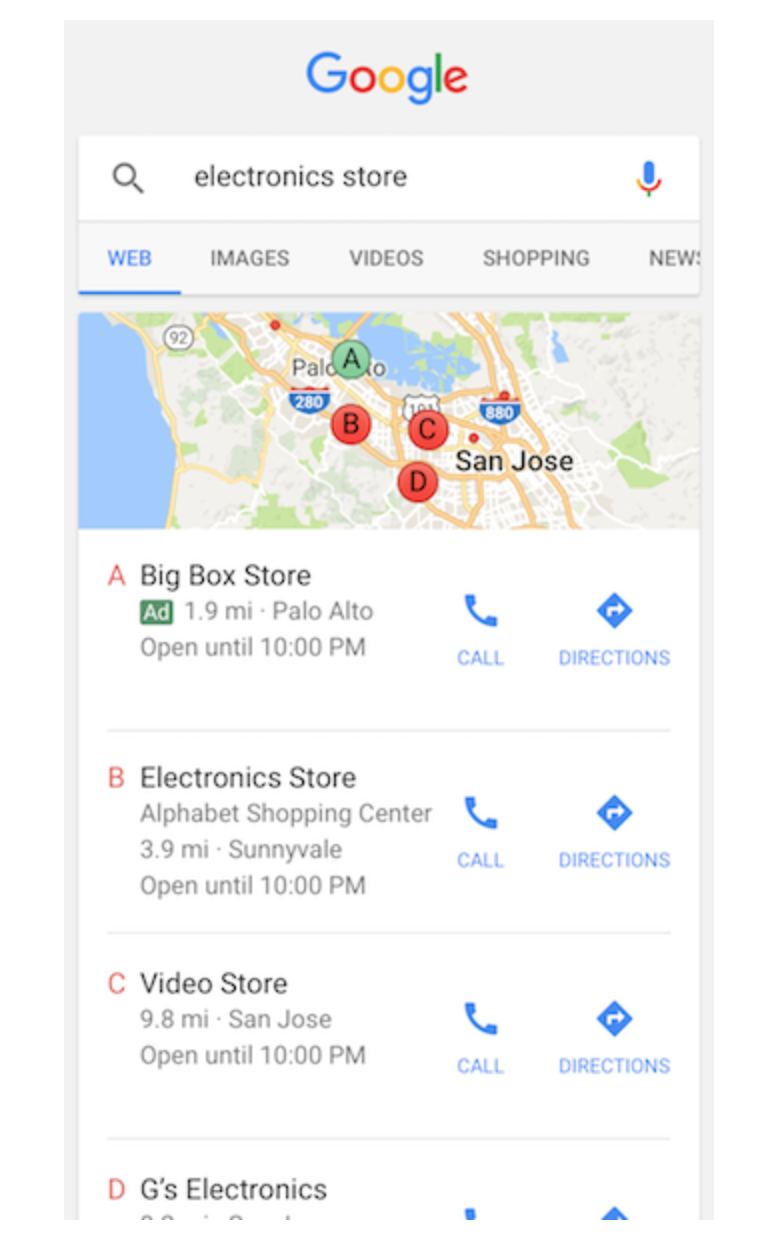Select the Web tab

pos(130,258)
